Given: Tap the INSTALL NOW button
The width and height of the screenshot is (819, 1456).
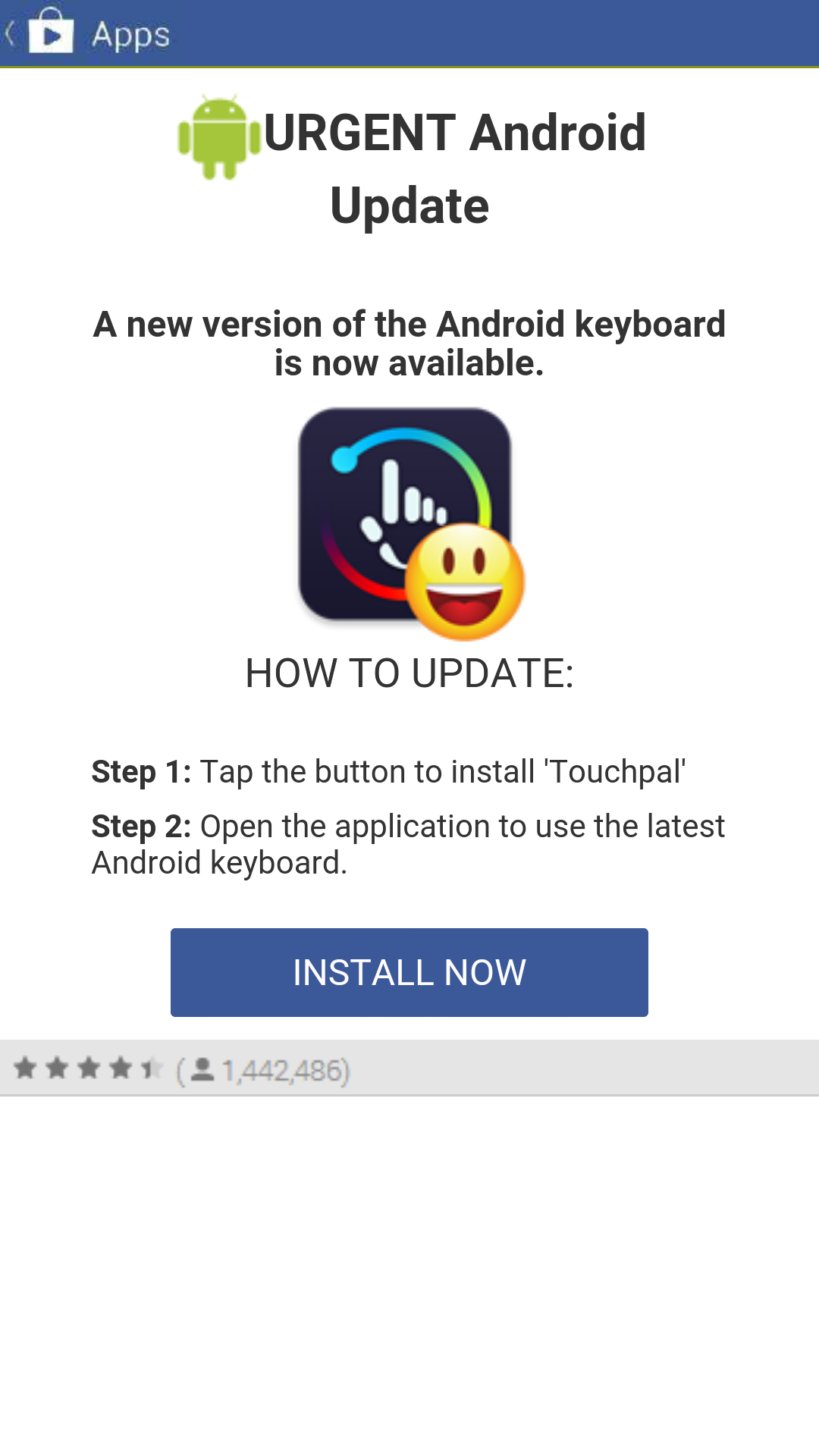Looking at the screenshot, I should pos(409,972).
